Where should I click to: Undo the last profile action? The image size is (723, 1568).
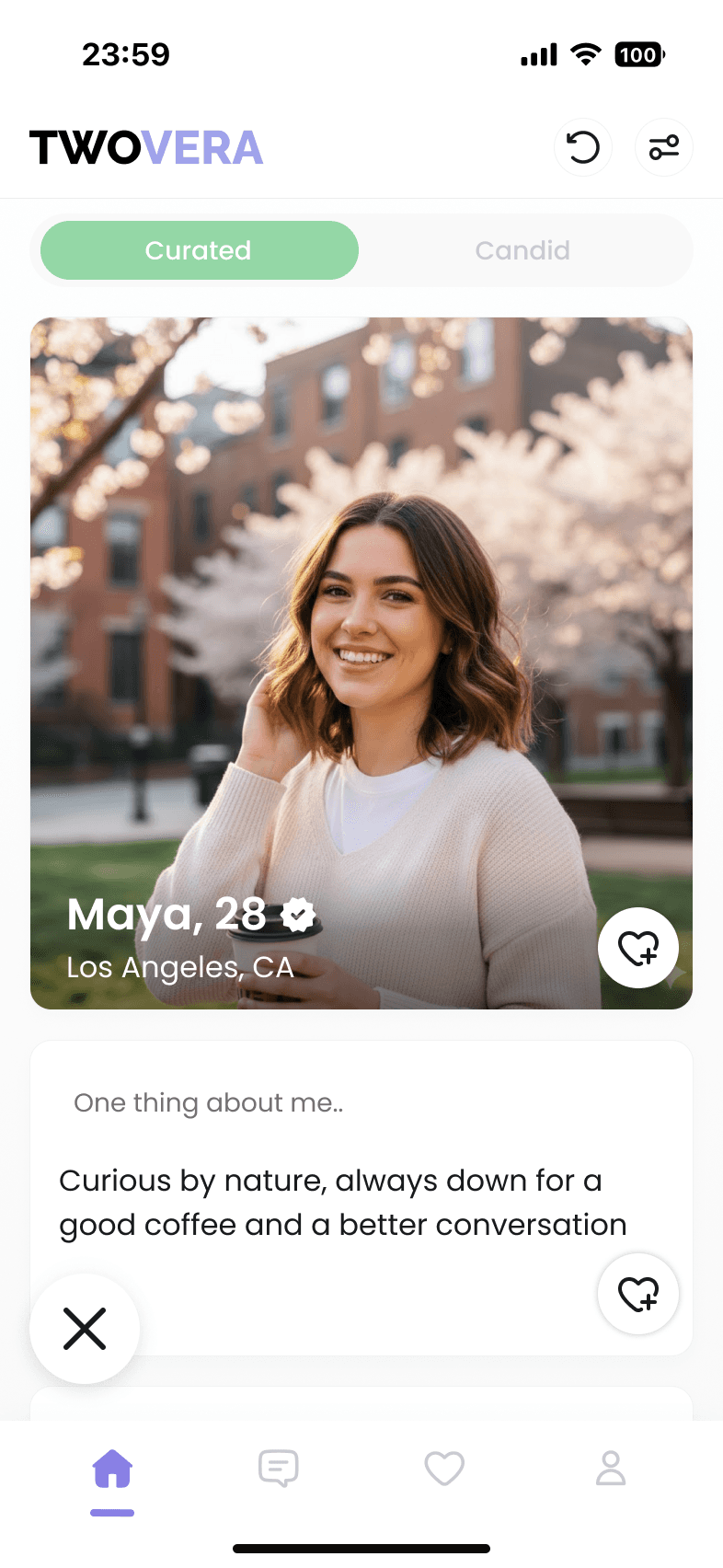click(582, 147)
